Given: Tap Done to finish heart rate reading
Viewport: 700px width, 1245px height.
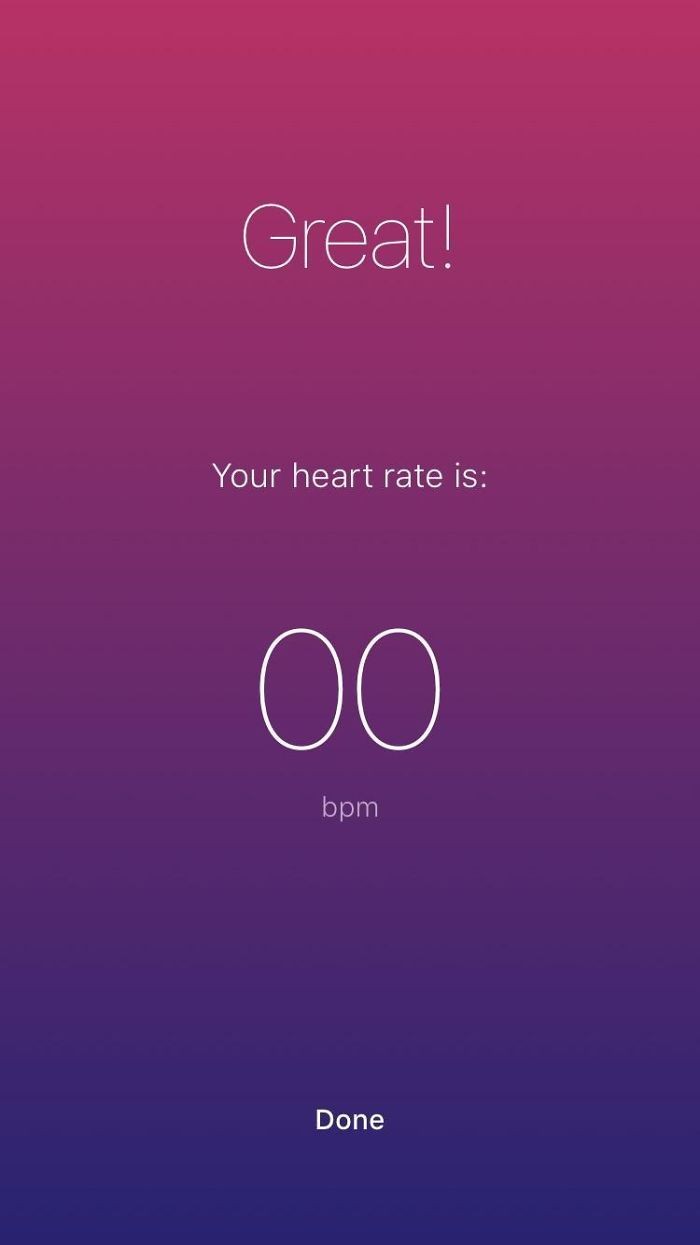Looking at the screenshot, I should click(349, 1120).
